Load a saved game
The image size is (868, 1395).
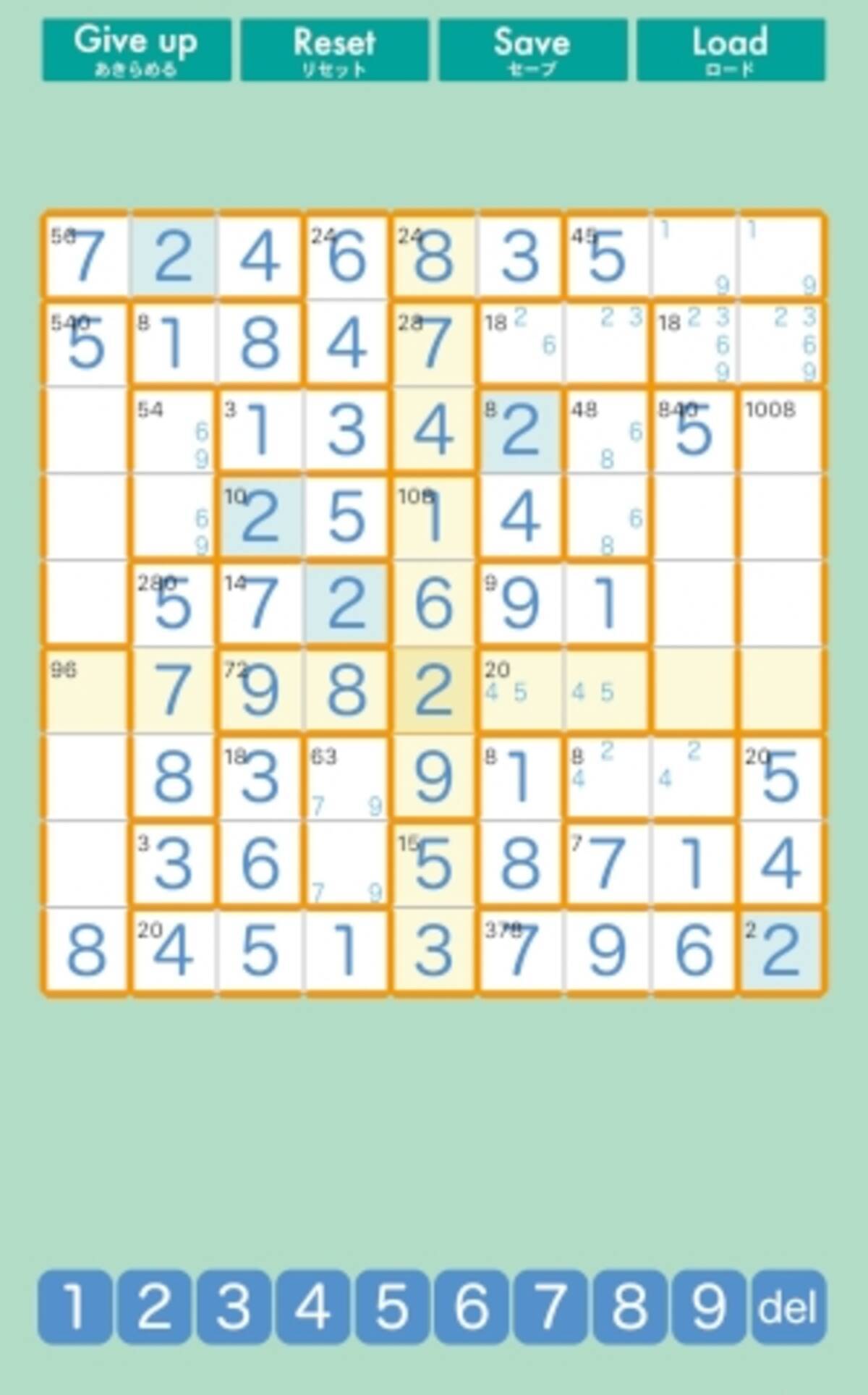pyautogui.click(x=731, y=50)
